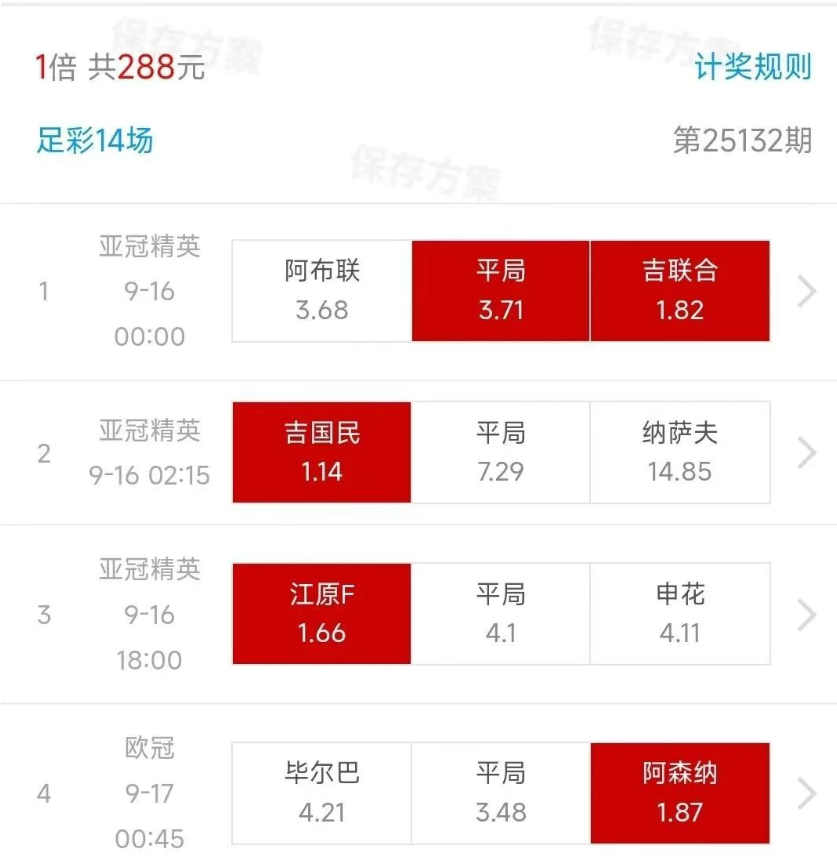The width and height of the screenshot is (837, 863).
Task: Select 平局 7.29 in match 2
Action: click(500, 452)
